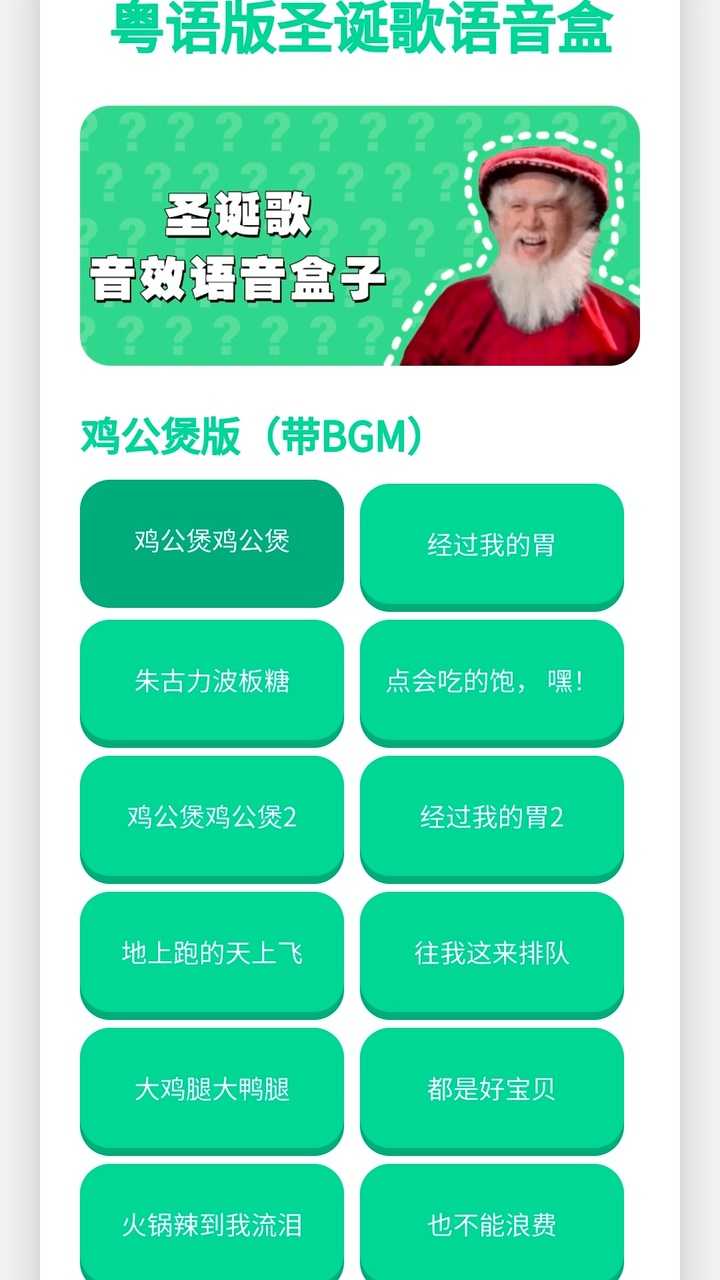Play 点会吃的饱, 嘿! clip

(491, 681)
